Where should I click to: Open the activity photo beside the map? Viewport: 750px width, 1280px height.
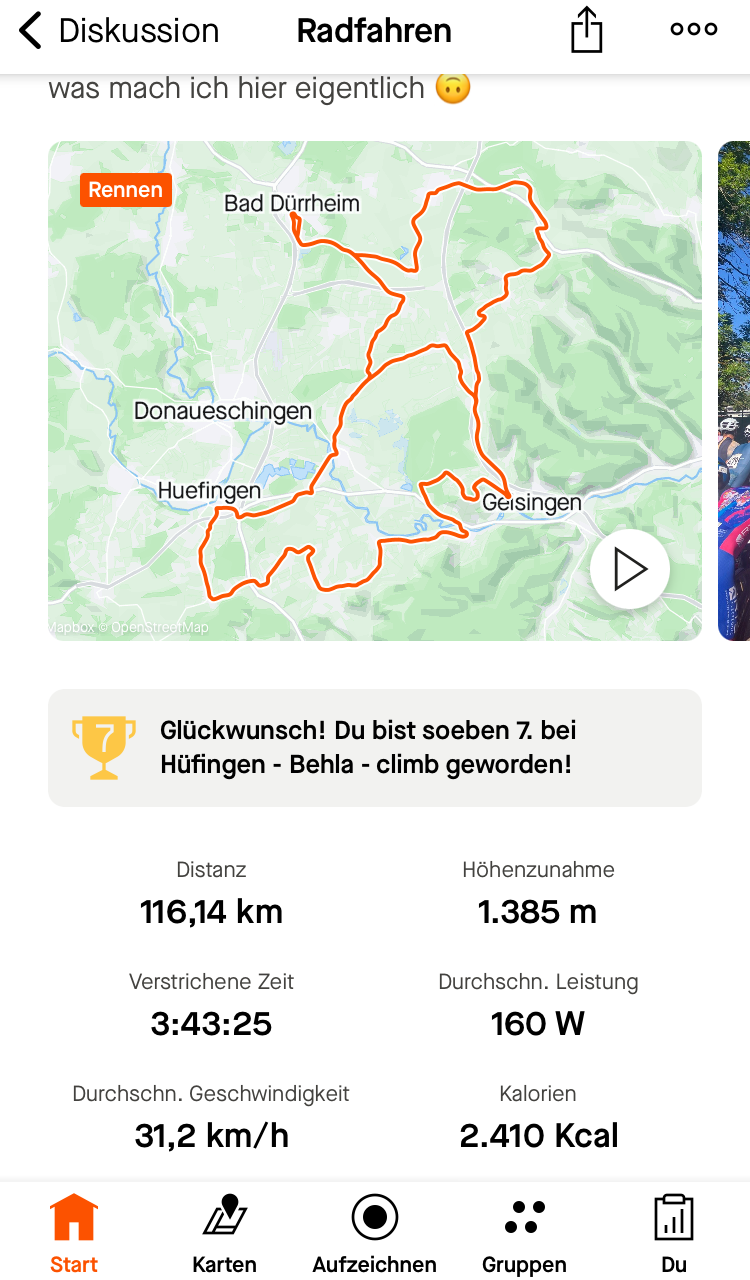(x=735, y=390)
